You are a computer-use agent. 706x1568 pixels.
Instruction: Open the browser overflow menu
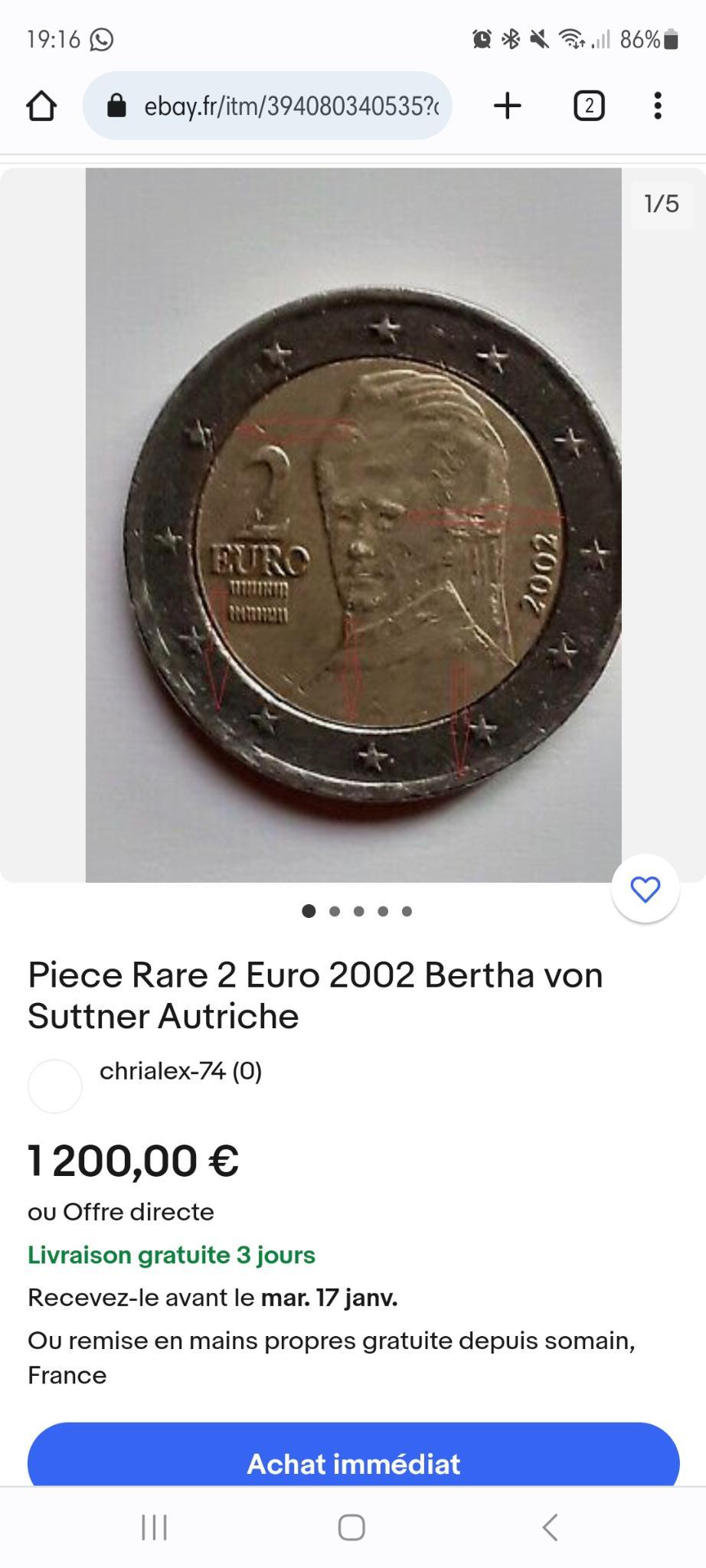click(x=657, y=106)
